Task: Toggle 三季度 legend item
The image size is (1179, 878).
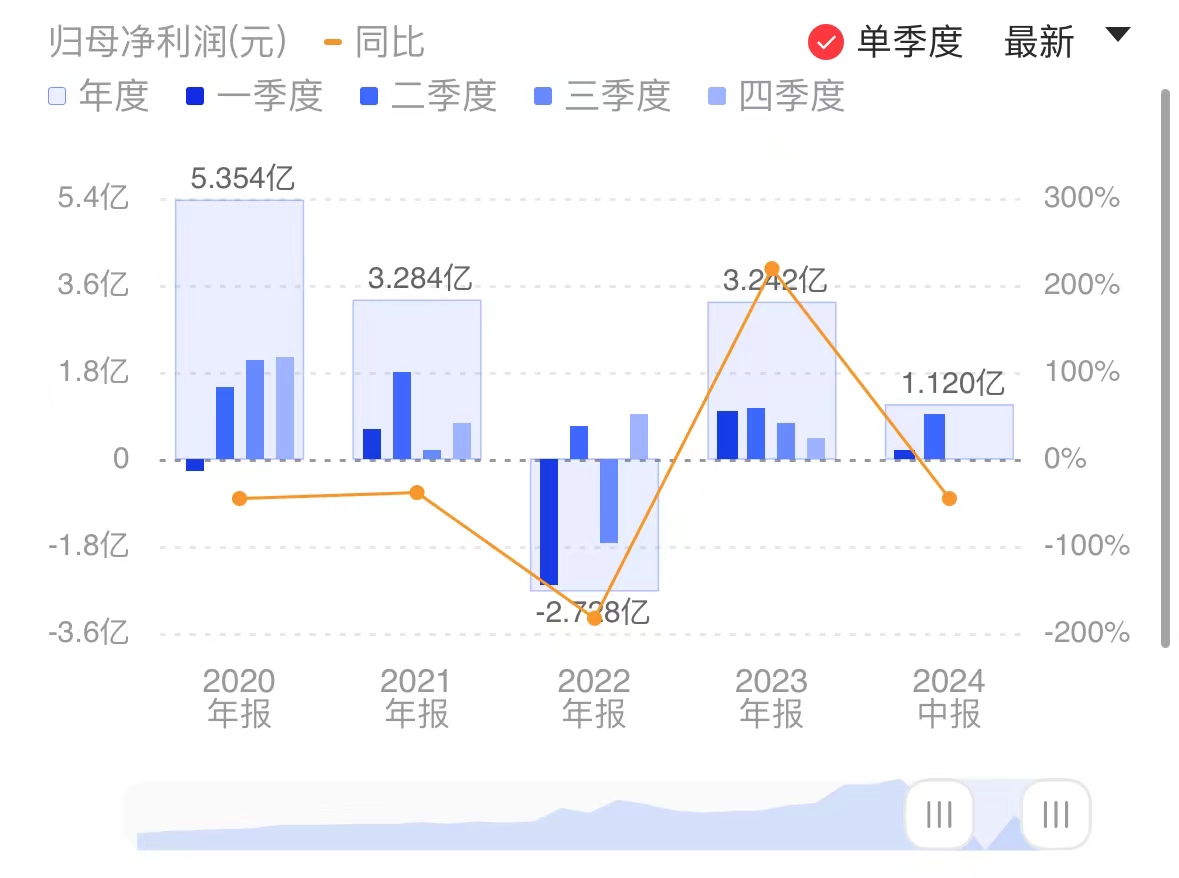Action: pyautogui.click(x=602, y=97)
